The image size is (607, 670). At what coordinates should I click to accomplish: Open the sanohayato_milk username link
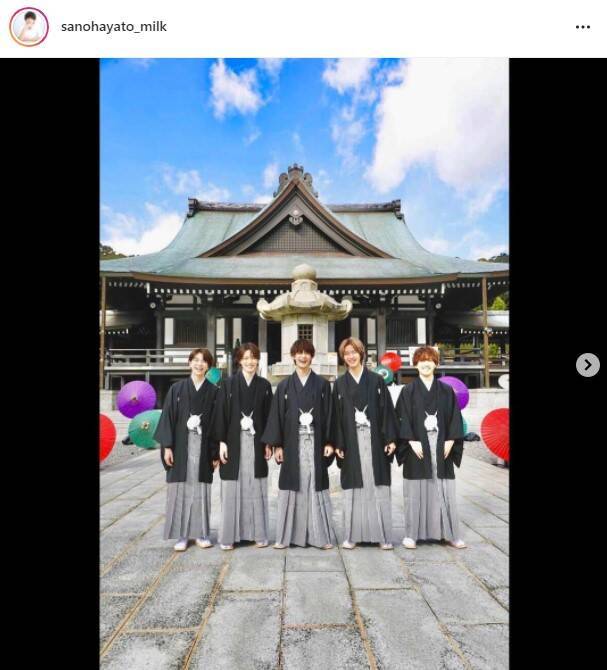114,27
